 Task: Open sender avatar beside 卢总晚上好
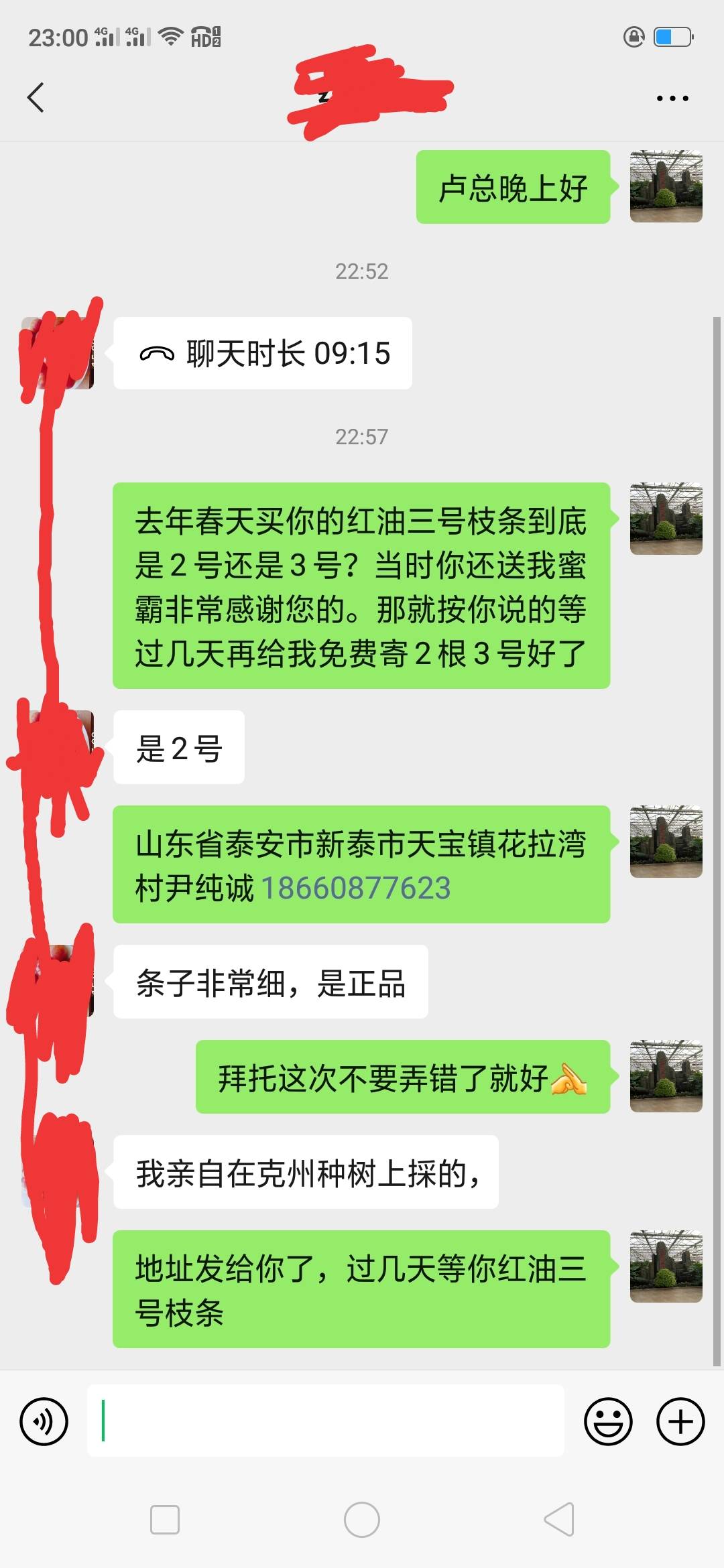666,186
